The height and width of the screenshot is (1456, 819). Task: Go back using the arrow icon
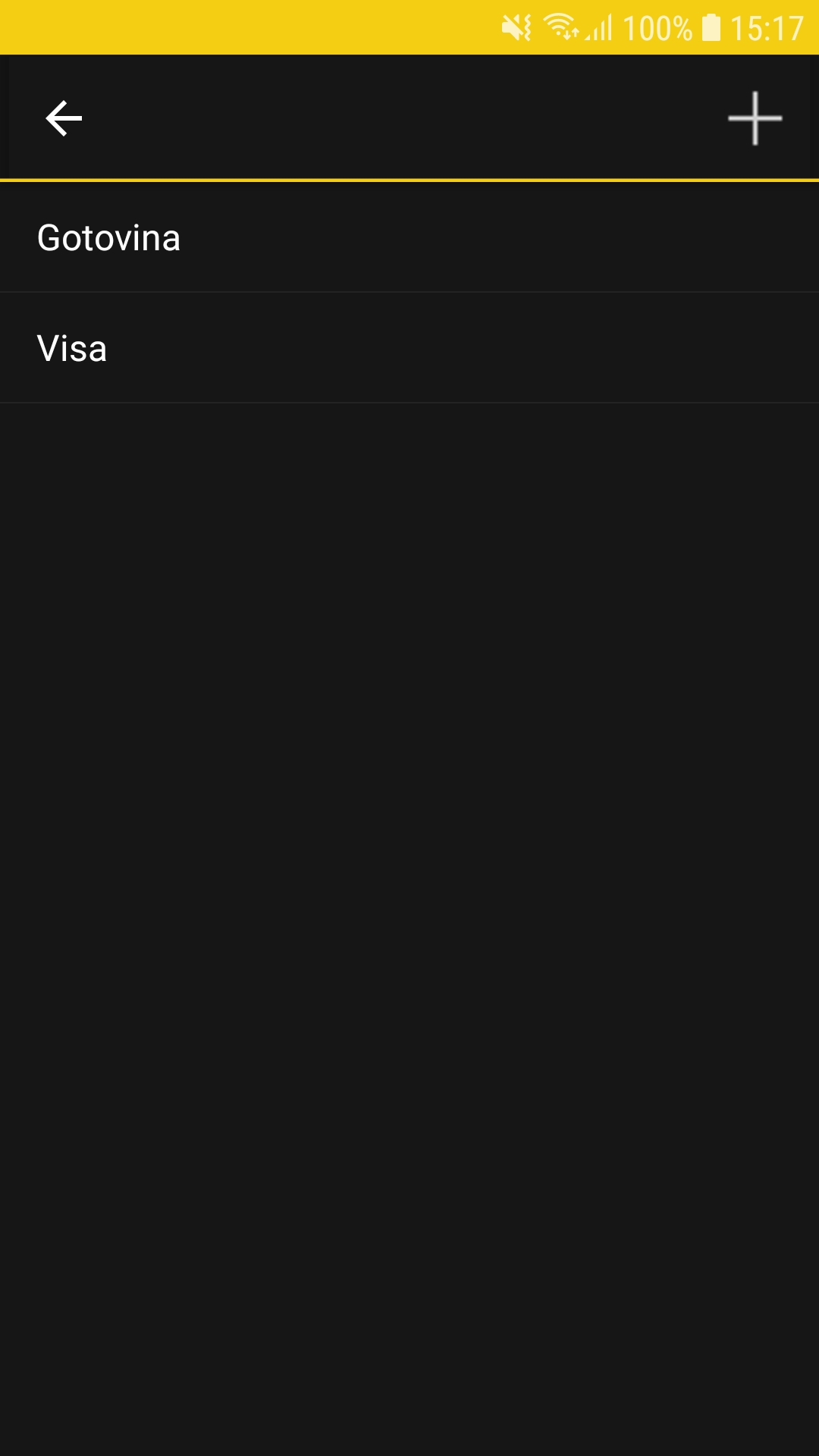[64, 118]
